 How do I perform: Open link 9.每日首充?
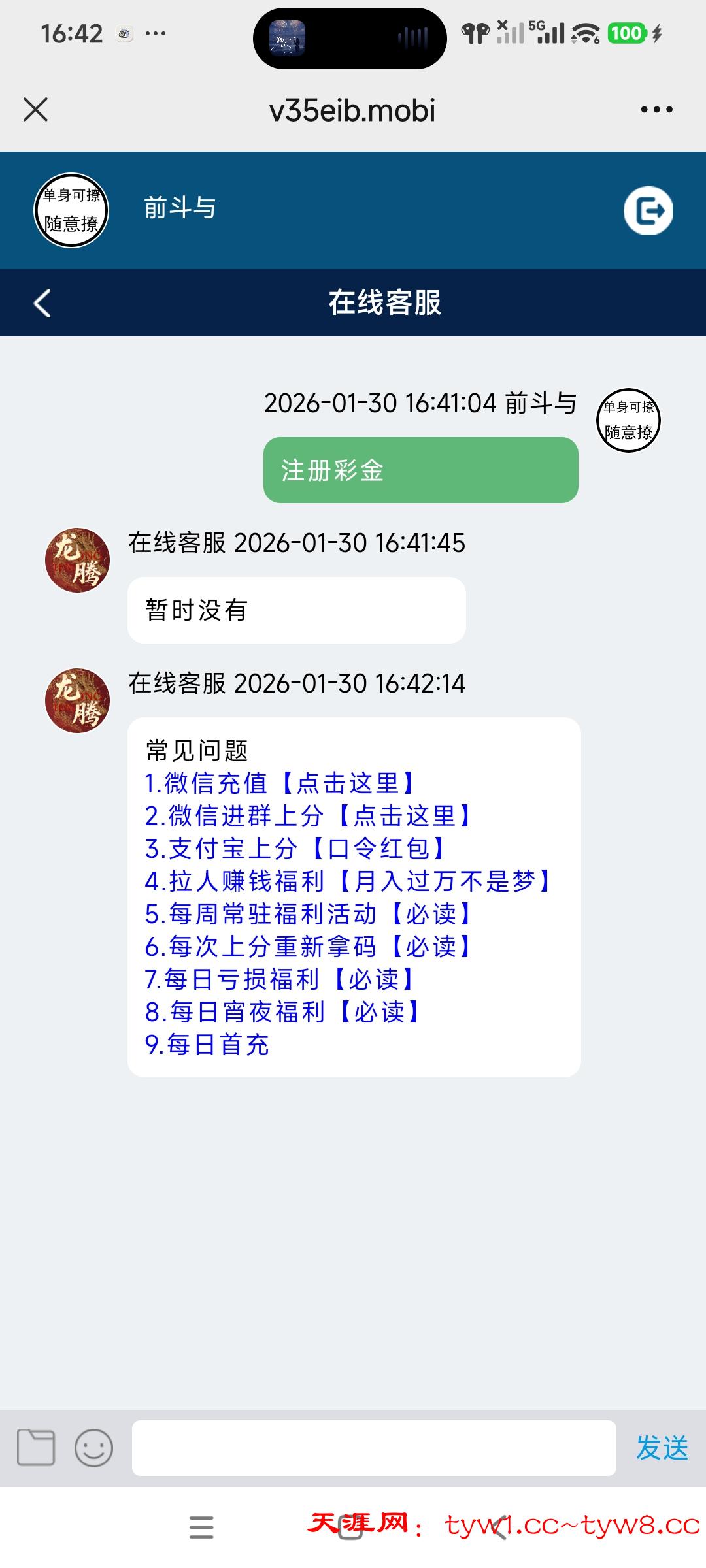coord(207,1044)
